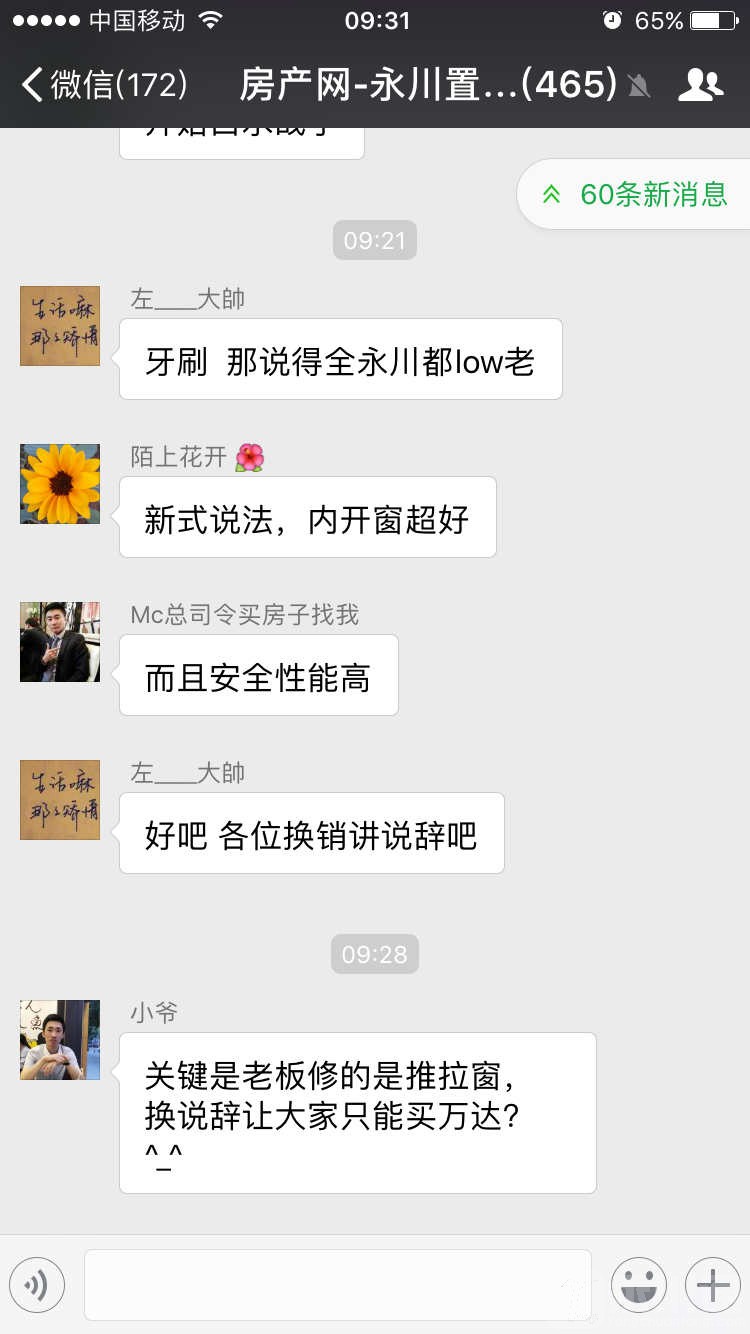
Task: Open 小爷's profile avatar
Action: 60,1040
